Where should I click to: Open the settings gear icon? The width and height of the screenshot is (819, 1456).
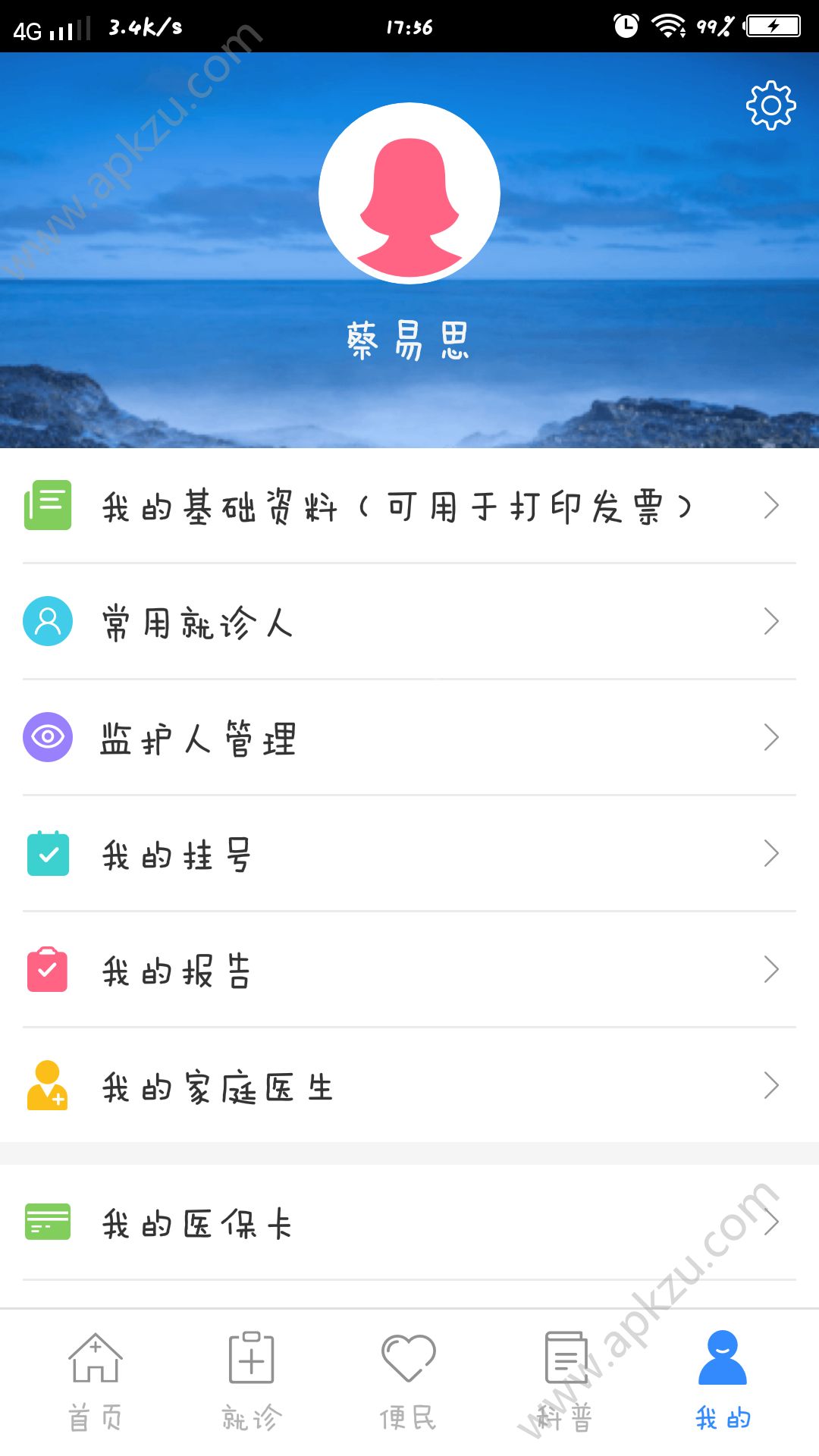[x=770, y=106]
